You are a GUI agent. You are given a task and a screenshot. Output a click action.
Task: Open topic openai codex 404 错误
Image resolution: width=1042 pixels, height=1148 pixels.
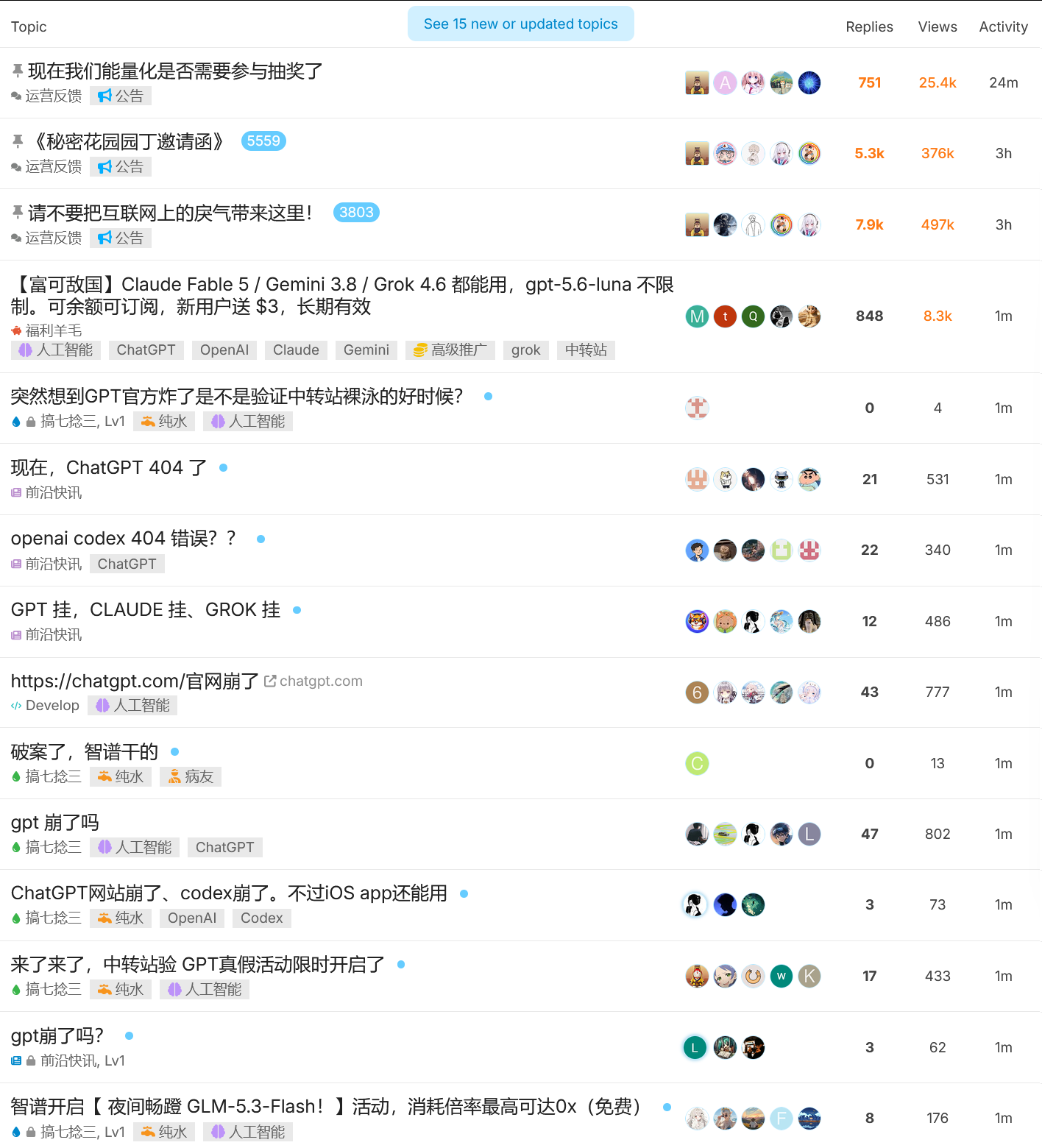[124, 538]
